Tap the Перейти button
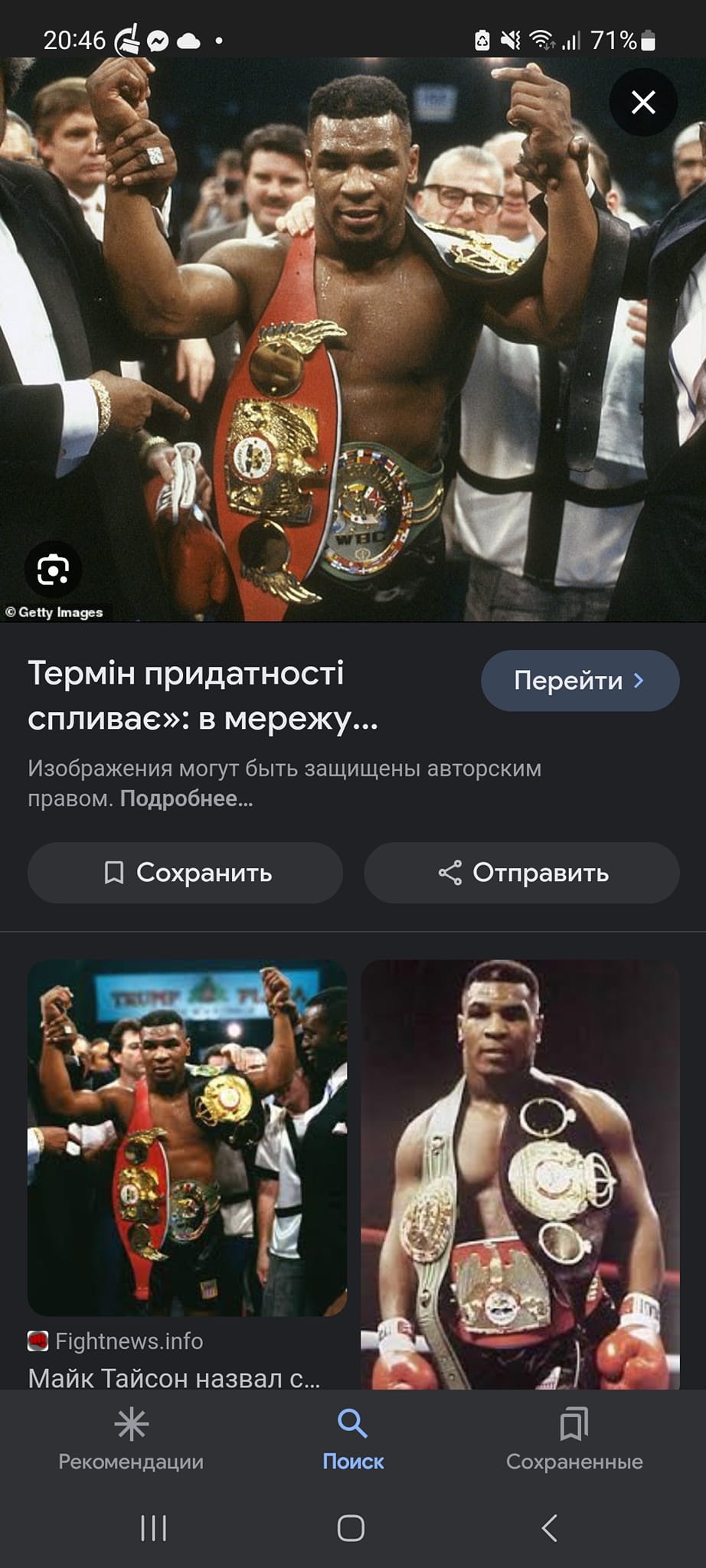This screenshot has width=706, height=1568. (580, 681)
